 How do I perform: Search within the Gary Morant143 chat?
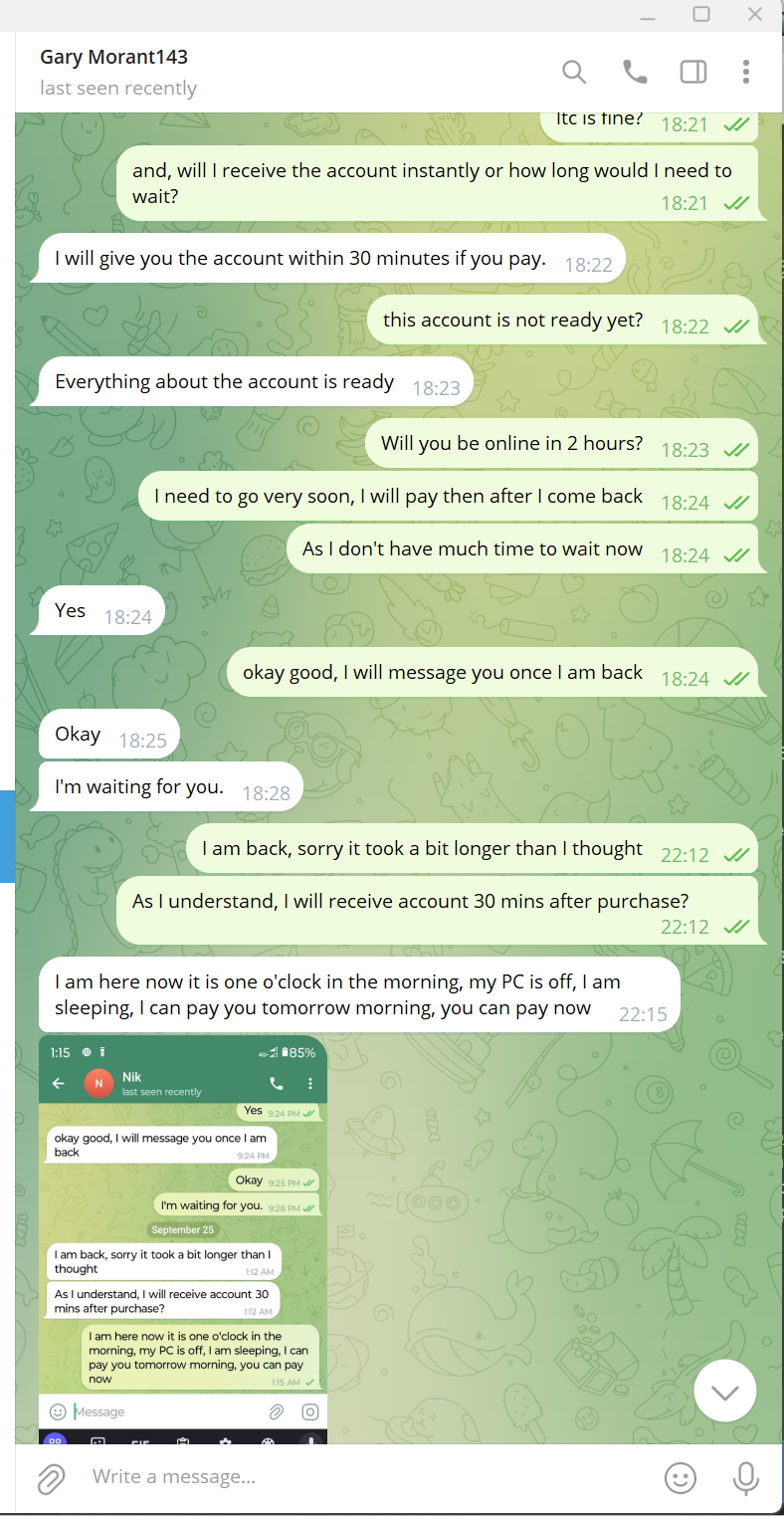574,72
